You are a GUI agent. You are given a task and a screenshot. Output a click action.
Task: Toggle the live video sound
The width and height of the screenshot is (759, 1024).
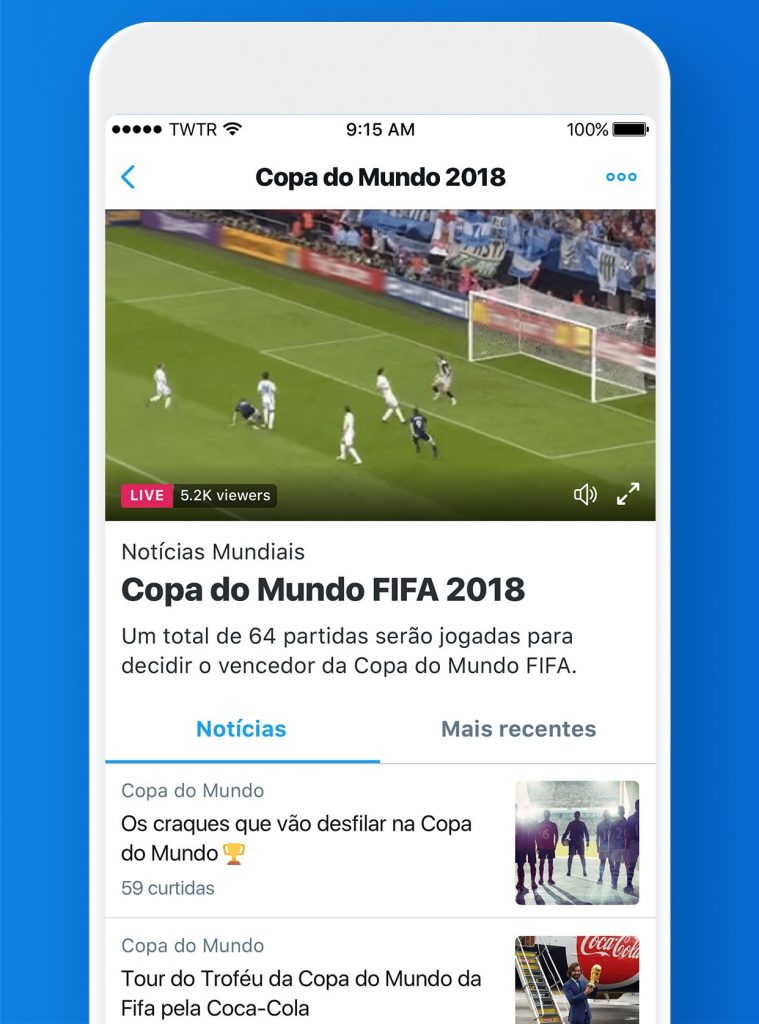[x=585, y=495]
